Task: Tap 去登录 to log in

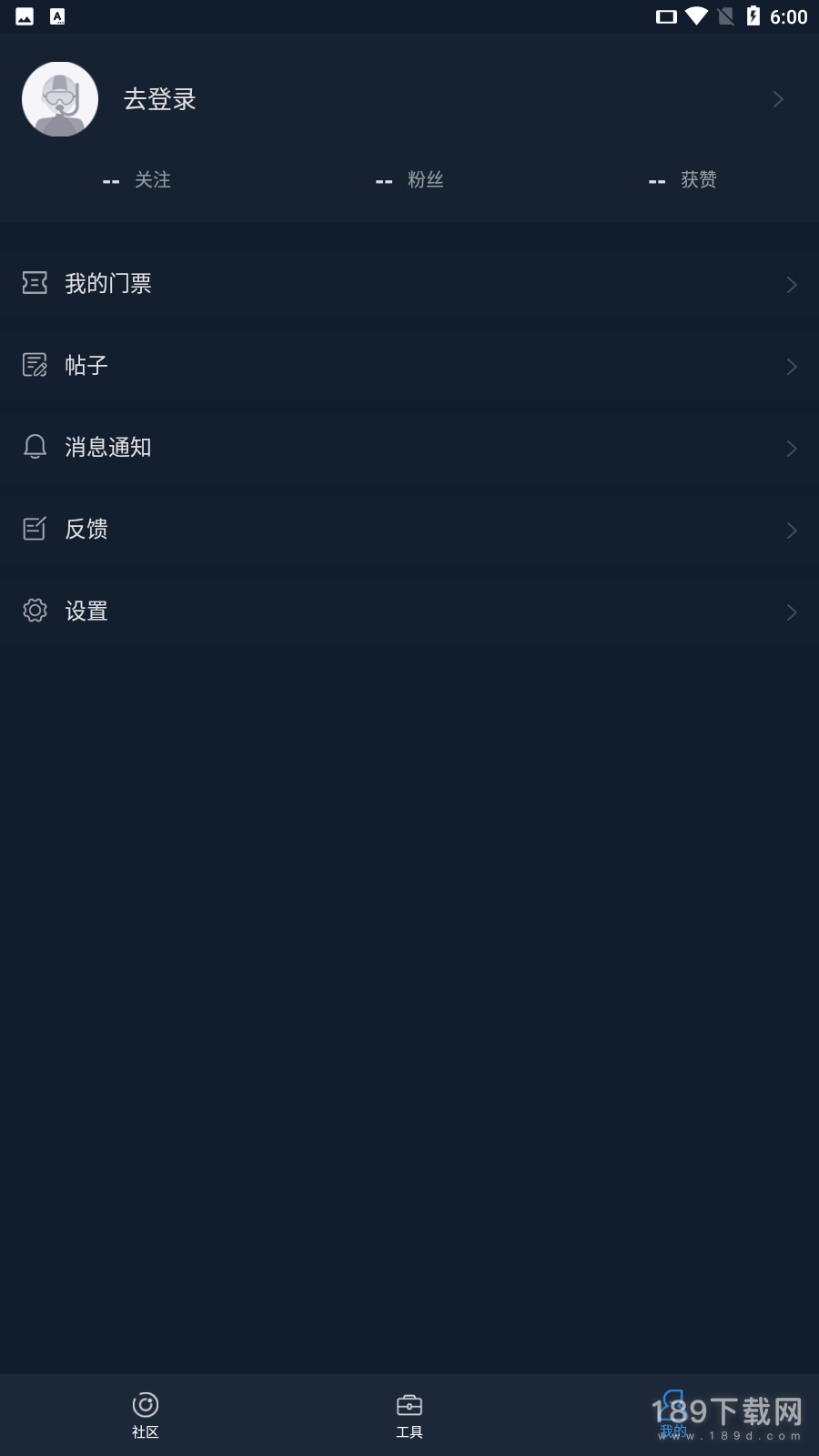Action: point(160,99)
